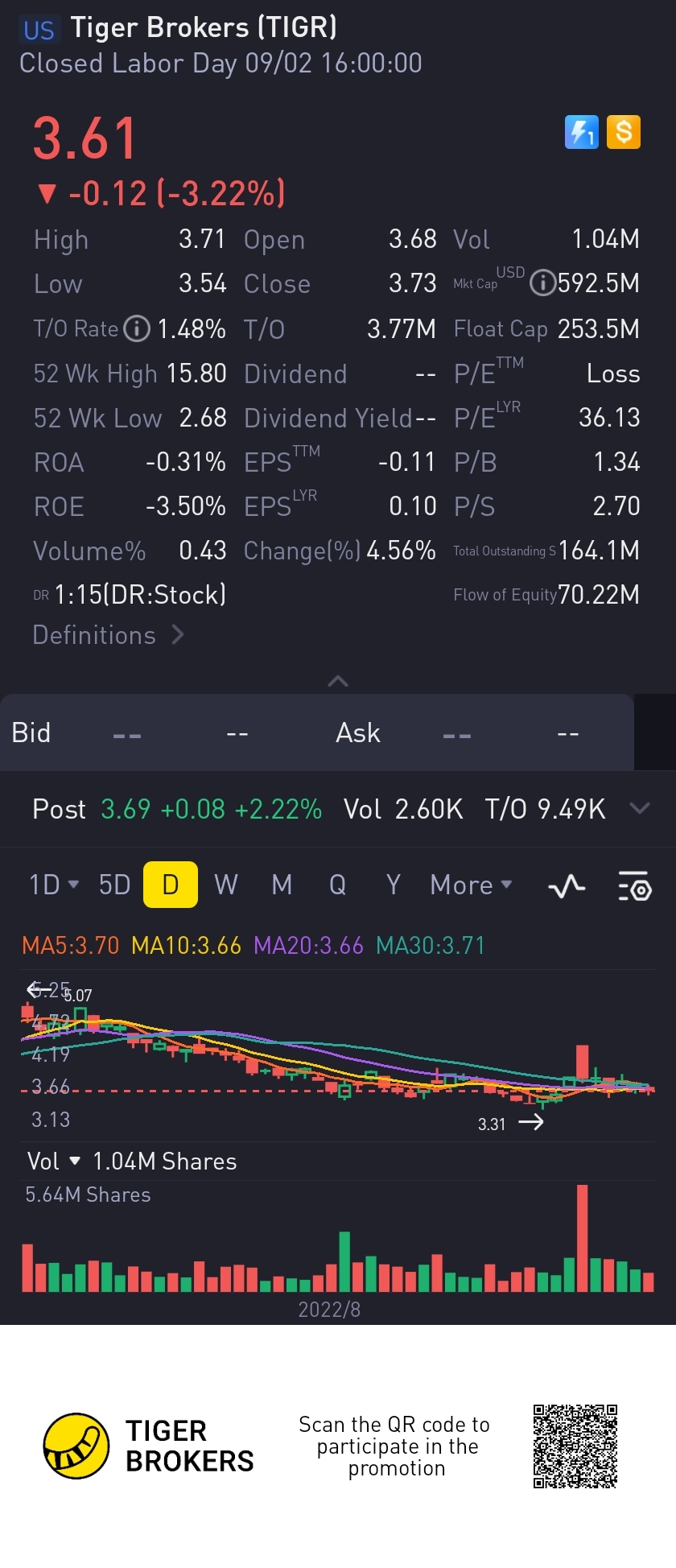The width and height of the screenshot is (676, 1568).
Task: Select the D daily chart tab
Action: pyautogui.click(x=170, y=885)
